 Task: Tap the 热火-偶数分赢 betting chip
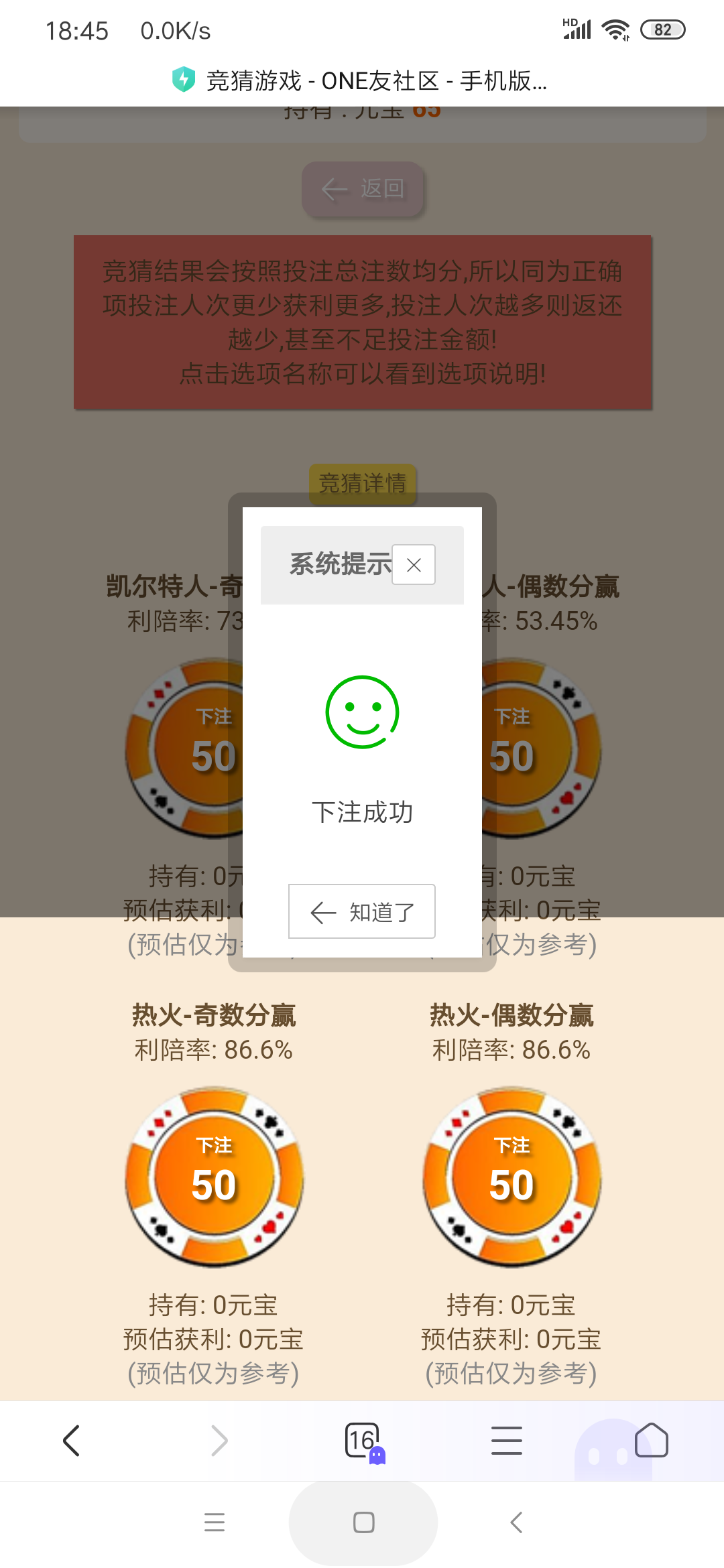click(511, 1176)
